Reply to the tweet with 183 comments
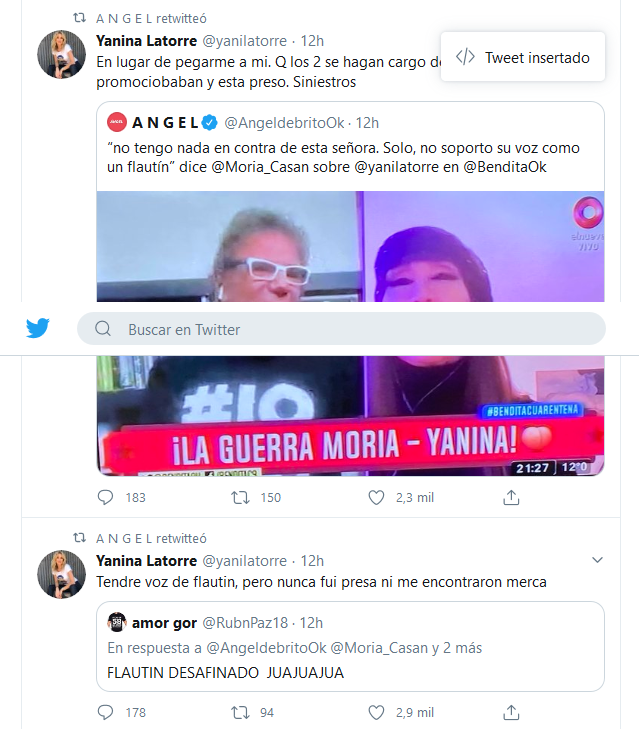The width and height of the screenshot is (639, 729). [x=106, y=497]
